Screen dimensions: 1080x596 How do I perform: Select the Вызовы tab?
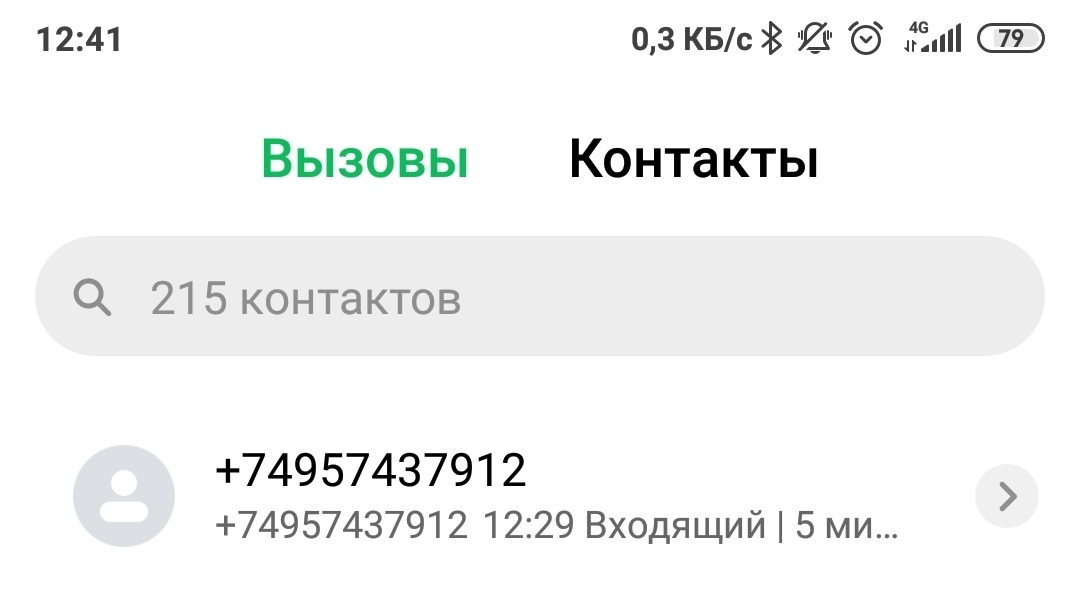coord(365,159)
